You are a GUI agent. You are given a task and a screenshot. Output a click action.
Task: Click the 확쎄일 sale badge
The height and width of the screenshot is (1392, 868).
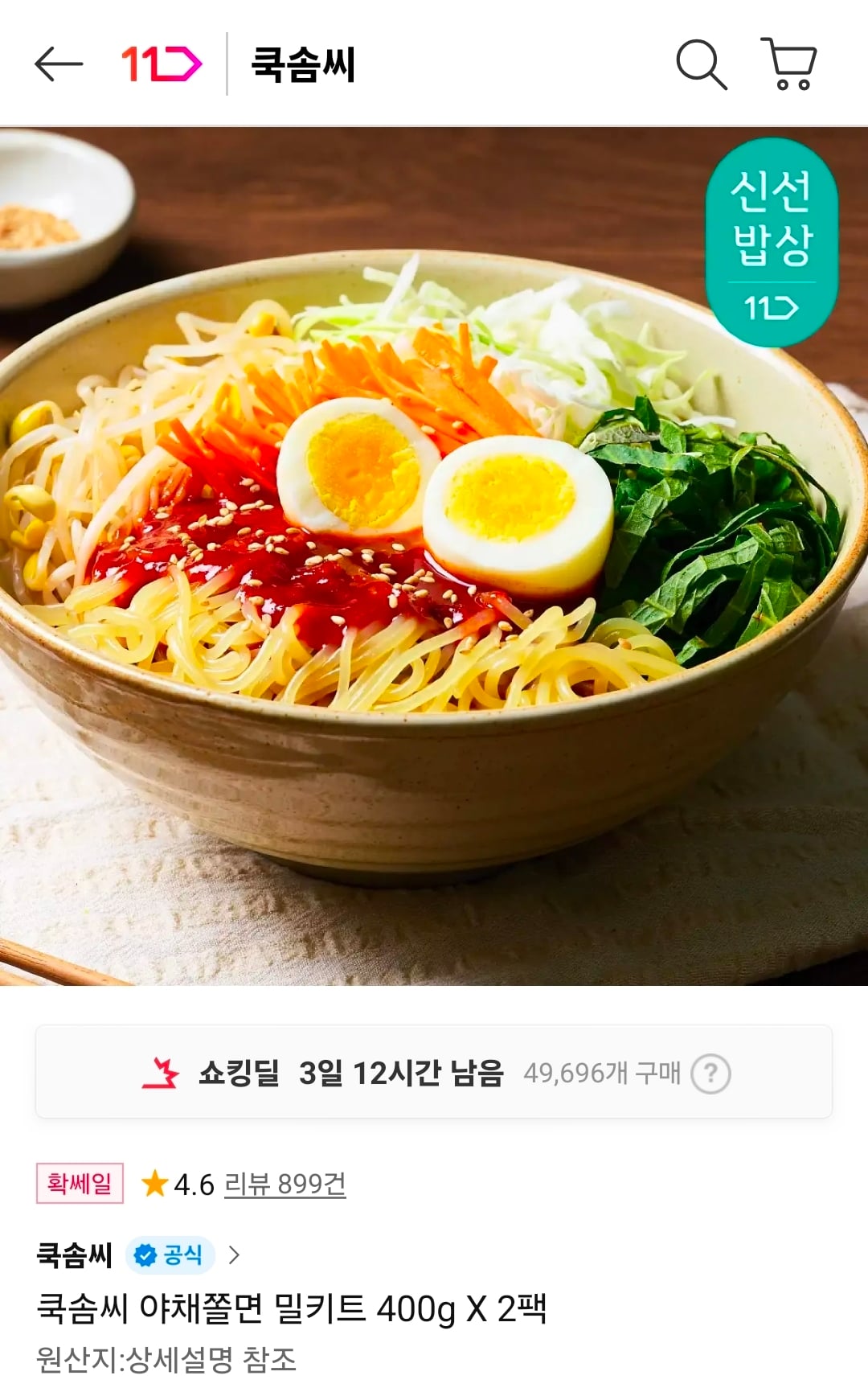click(x=77, y=1182)
